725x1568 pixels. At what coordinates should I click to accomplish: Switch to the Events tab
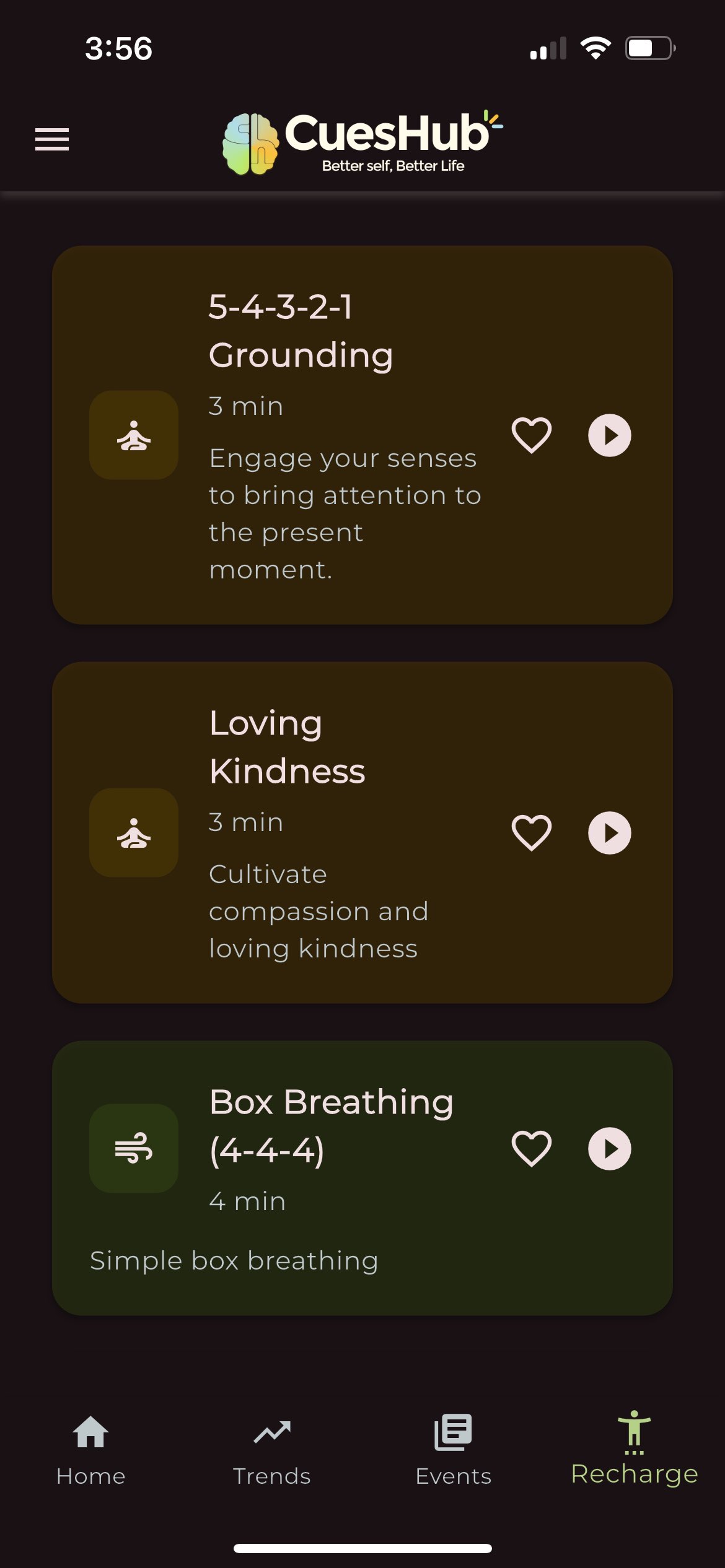click(453, 1450)
